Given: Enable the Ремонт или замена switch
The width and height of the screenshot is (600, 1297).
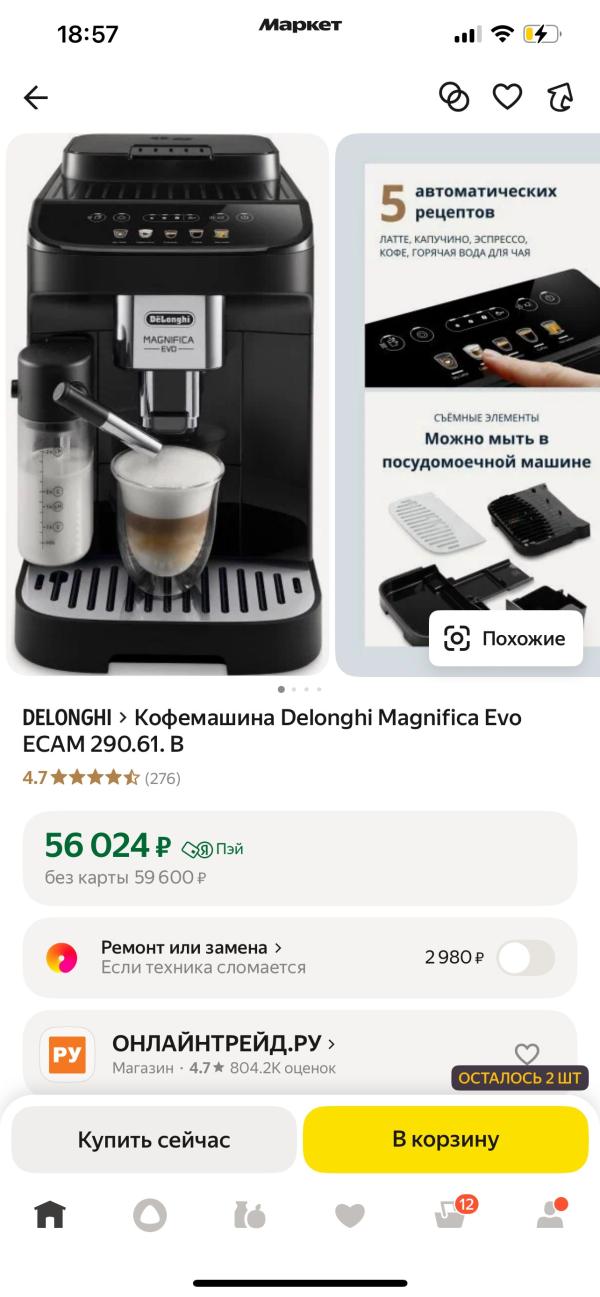Looking at the screenshot, I should click(525, 957).
